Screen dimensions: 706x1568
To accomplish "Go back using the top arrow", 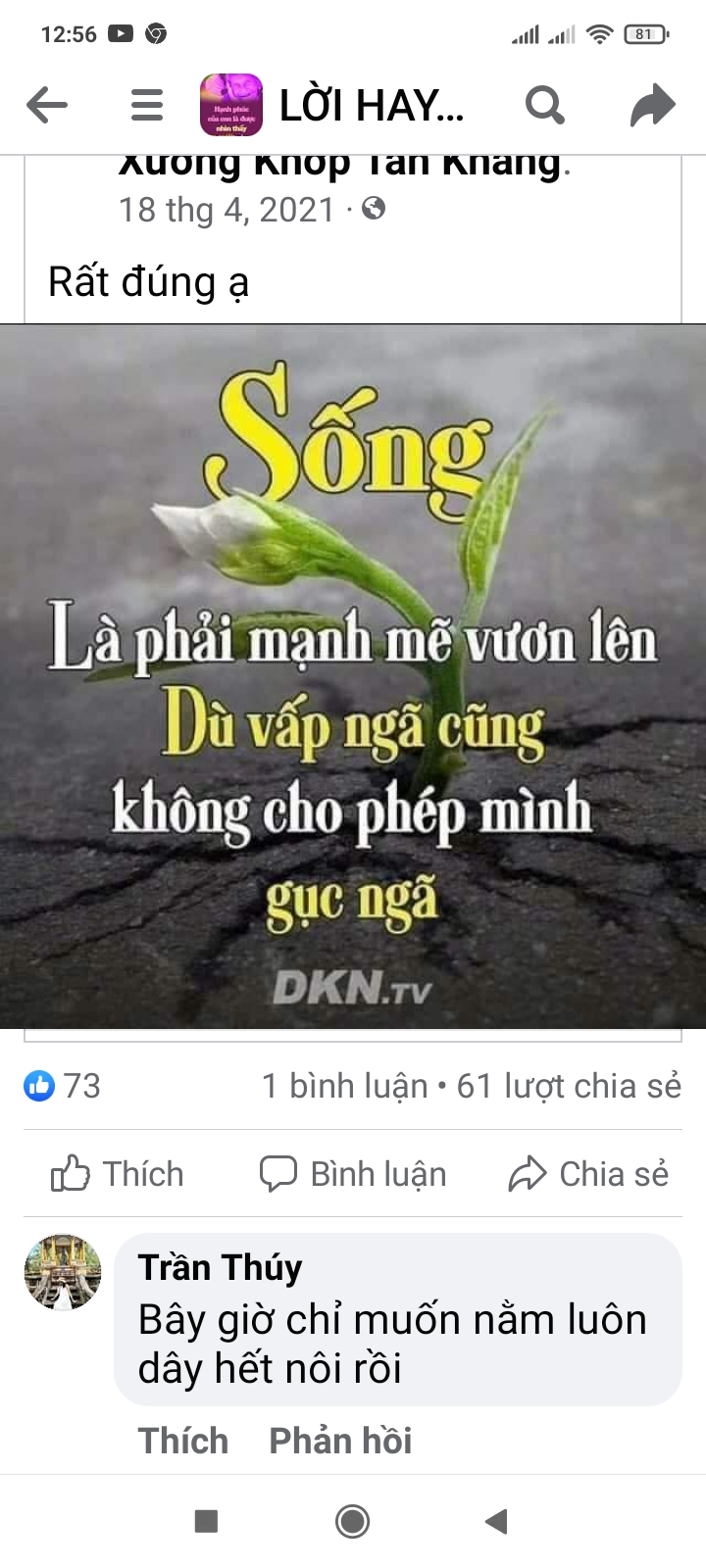I will [47, 105].
